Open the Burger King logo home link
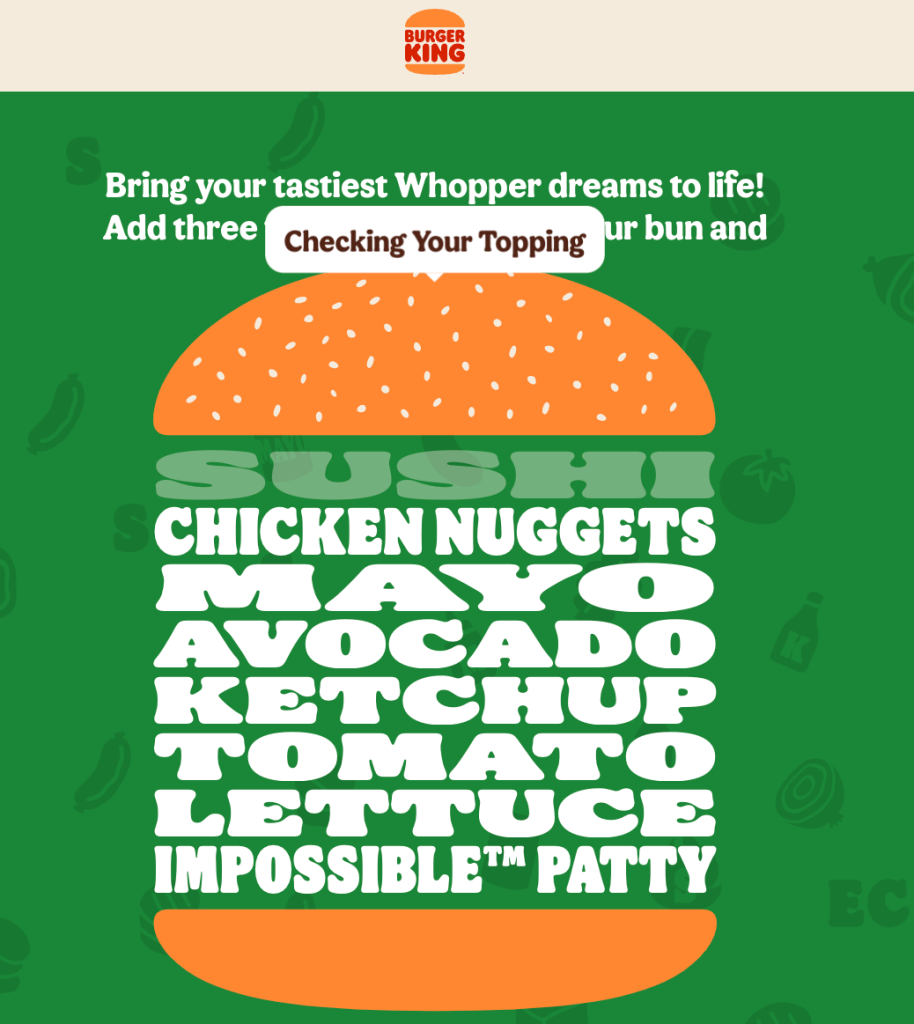Screen dimensions: 914x1024 point(434,42)
